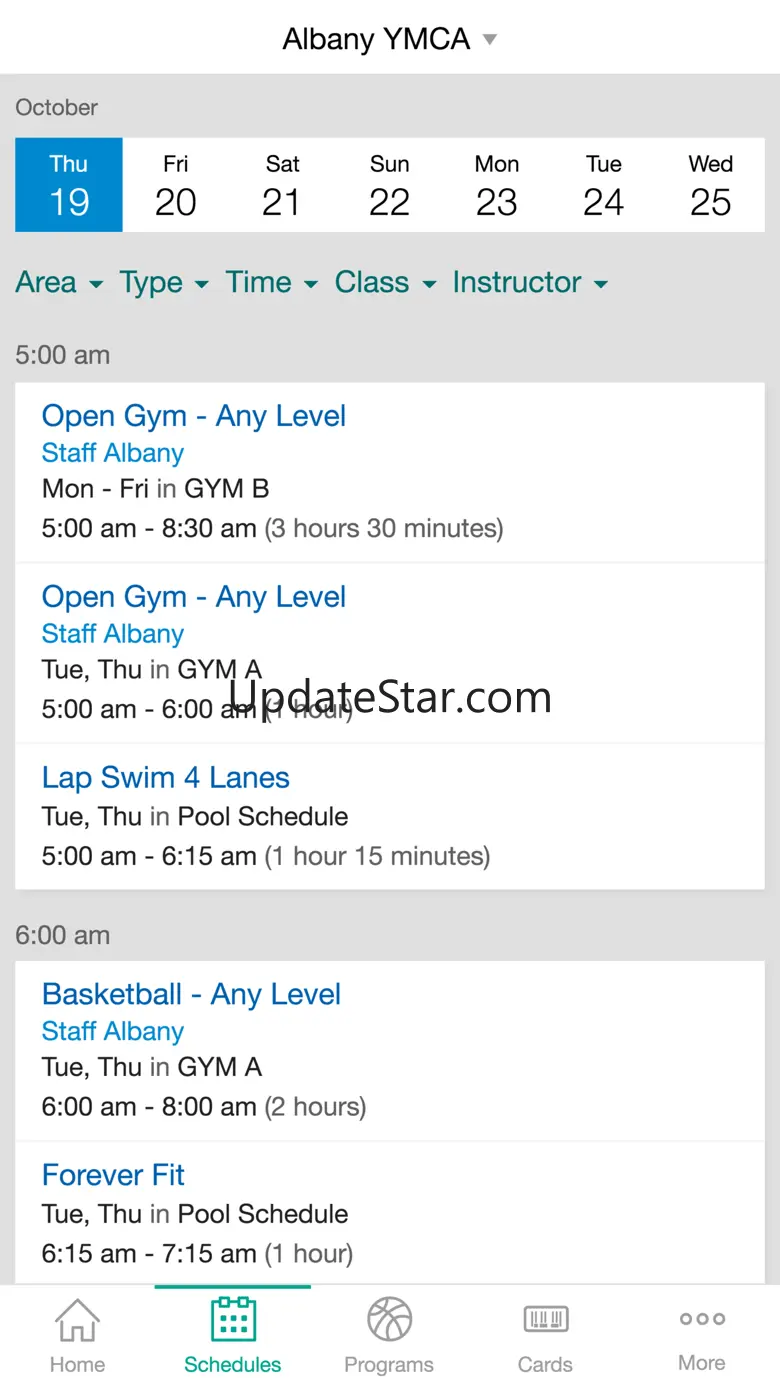Screen dimensions: 780x1387
Task: Open the Albany YMCA location dropdown
Action: [389, 39]
